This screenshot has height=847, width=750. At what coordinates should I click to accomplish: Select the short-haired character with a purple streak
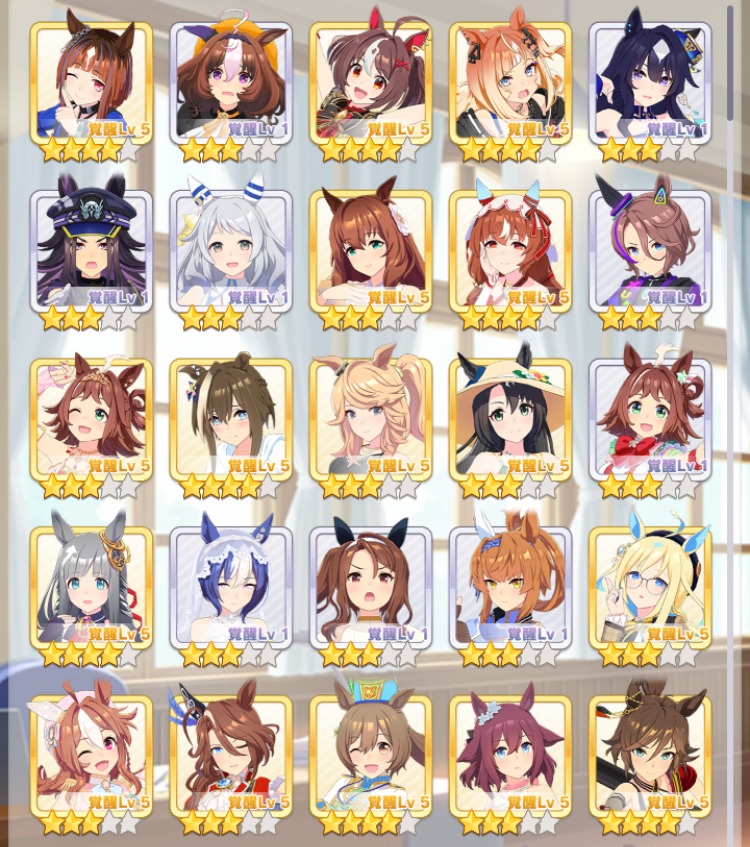tap(651, 250)
